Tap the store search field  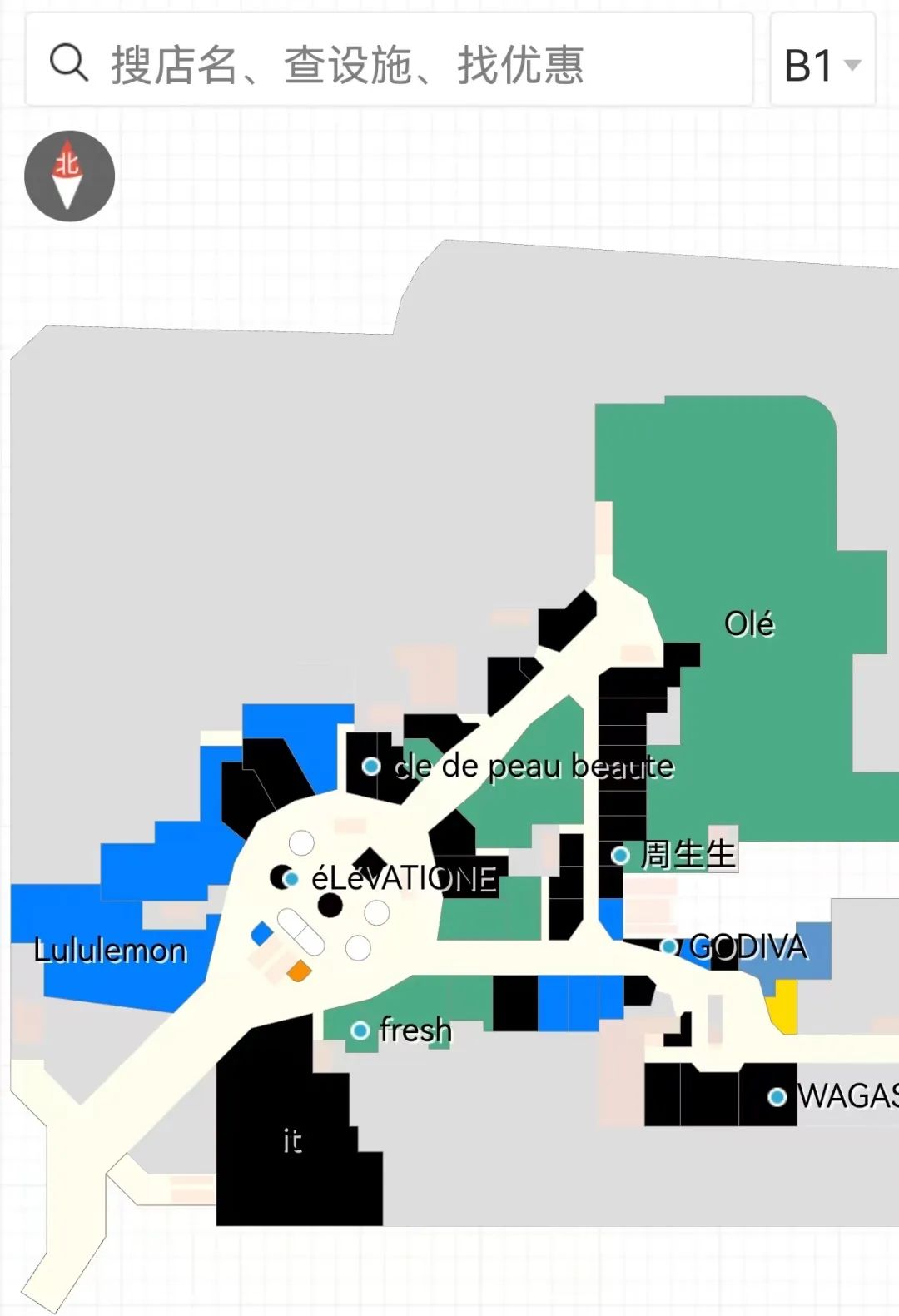point(388,63)
